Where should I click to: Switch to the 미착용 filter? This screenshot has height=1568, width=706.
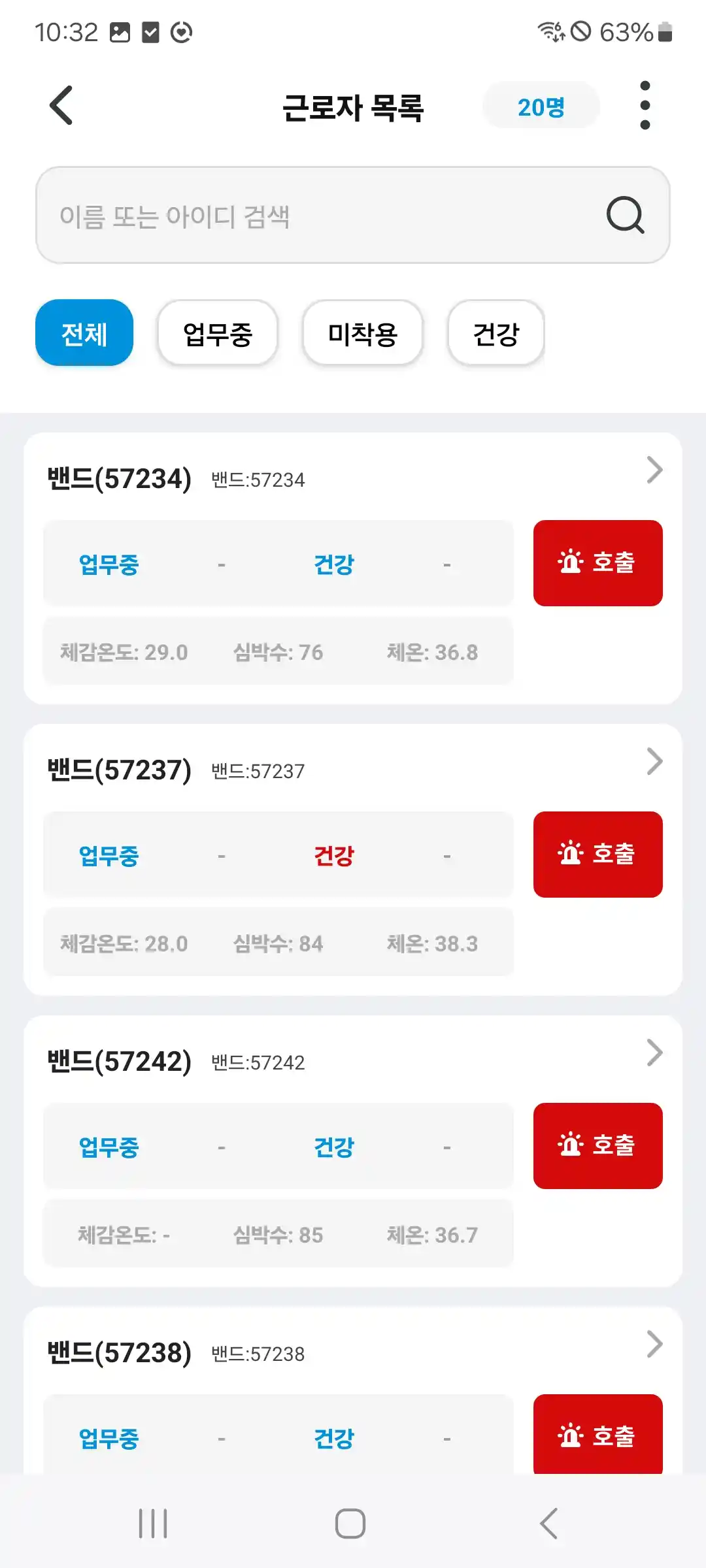(363, 333)
